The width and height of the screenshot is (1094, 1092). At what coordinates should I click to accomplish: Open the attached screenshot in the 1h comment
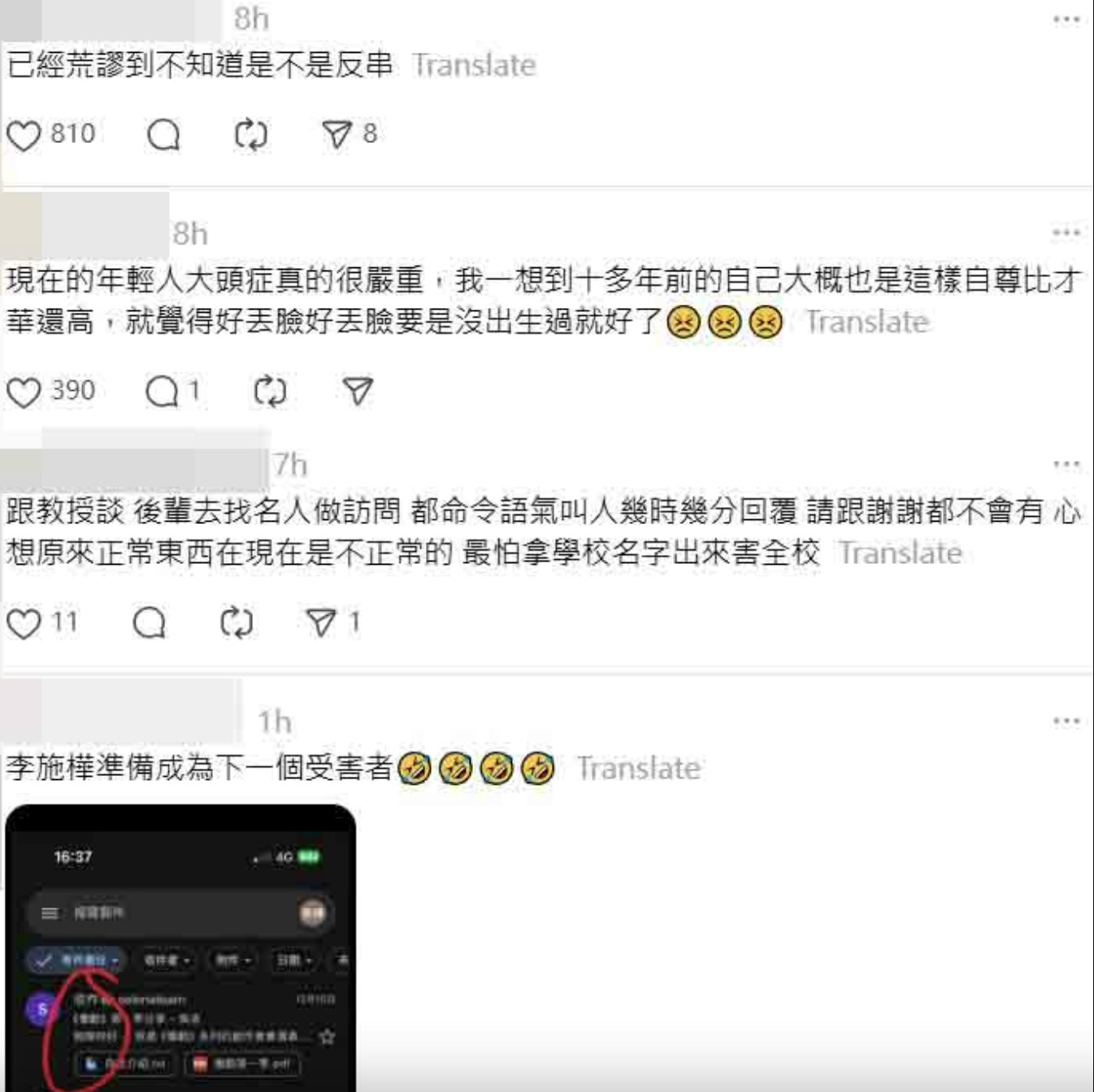click(x=180, y=947)
